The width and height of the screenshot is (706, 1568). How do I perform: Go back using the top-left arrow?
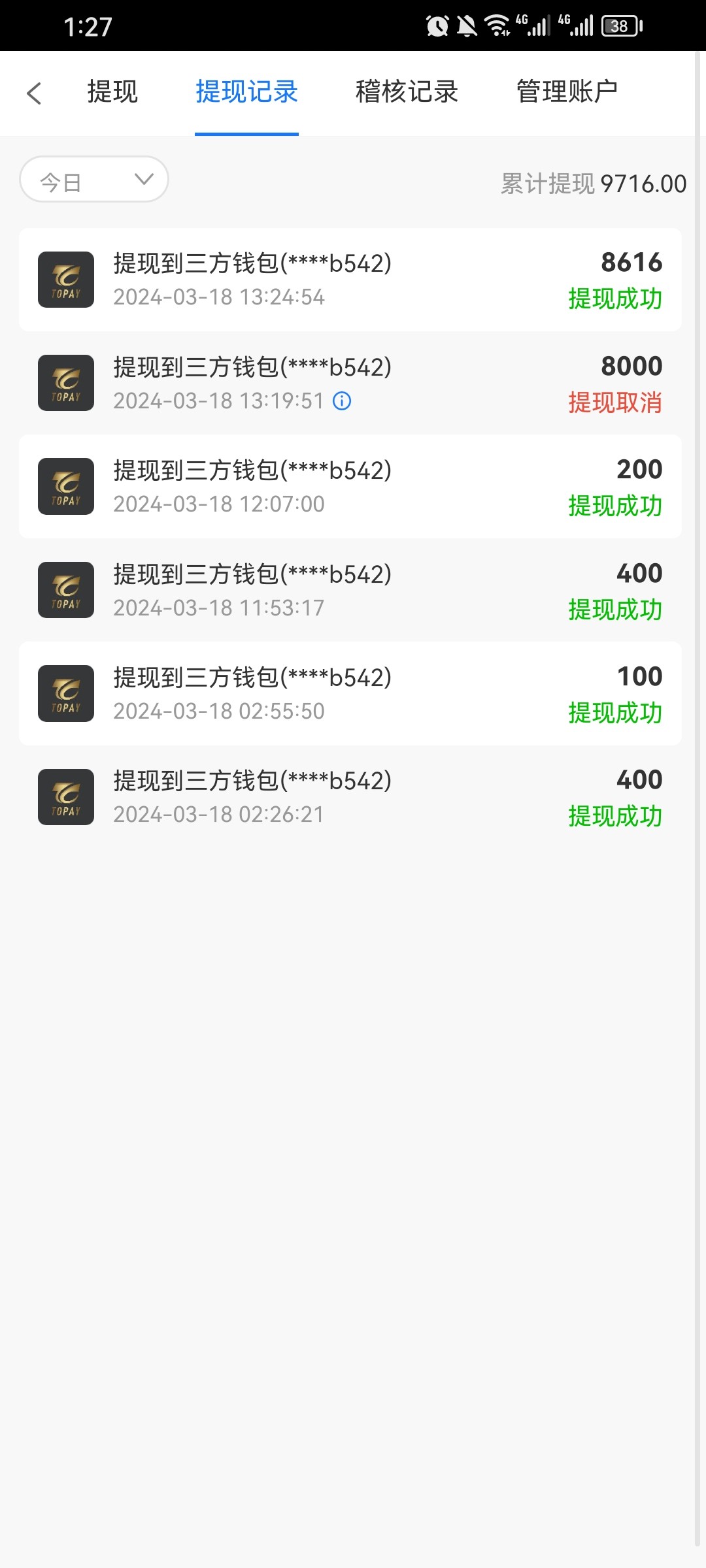pos(34,93)
